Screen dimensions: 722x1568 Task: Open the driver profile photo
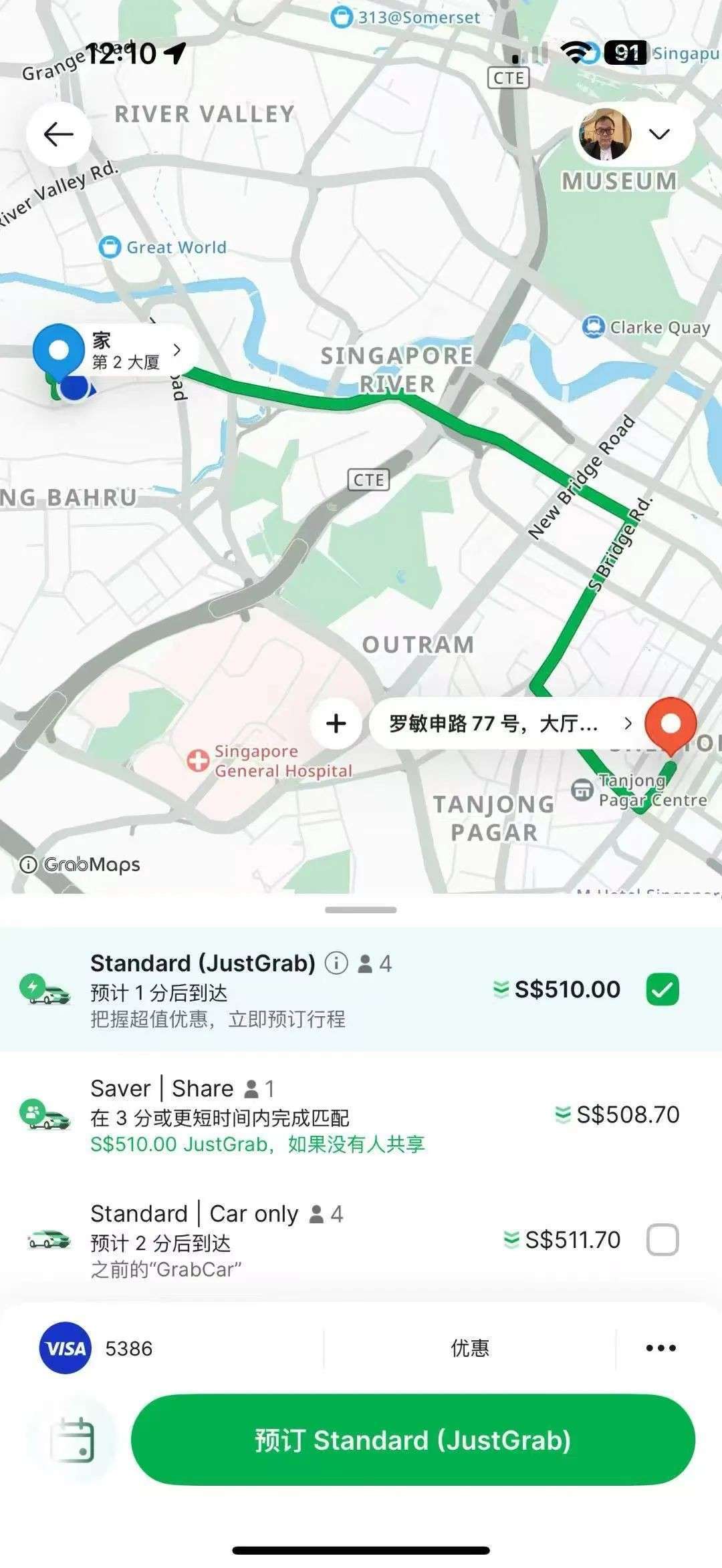coord(604,133)
